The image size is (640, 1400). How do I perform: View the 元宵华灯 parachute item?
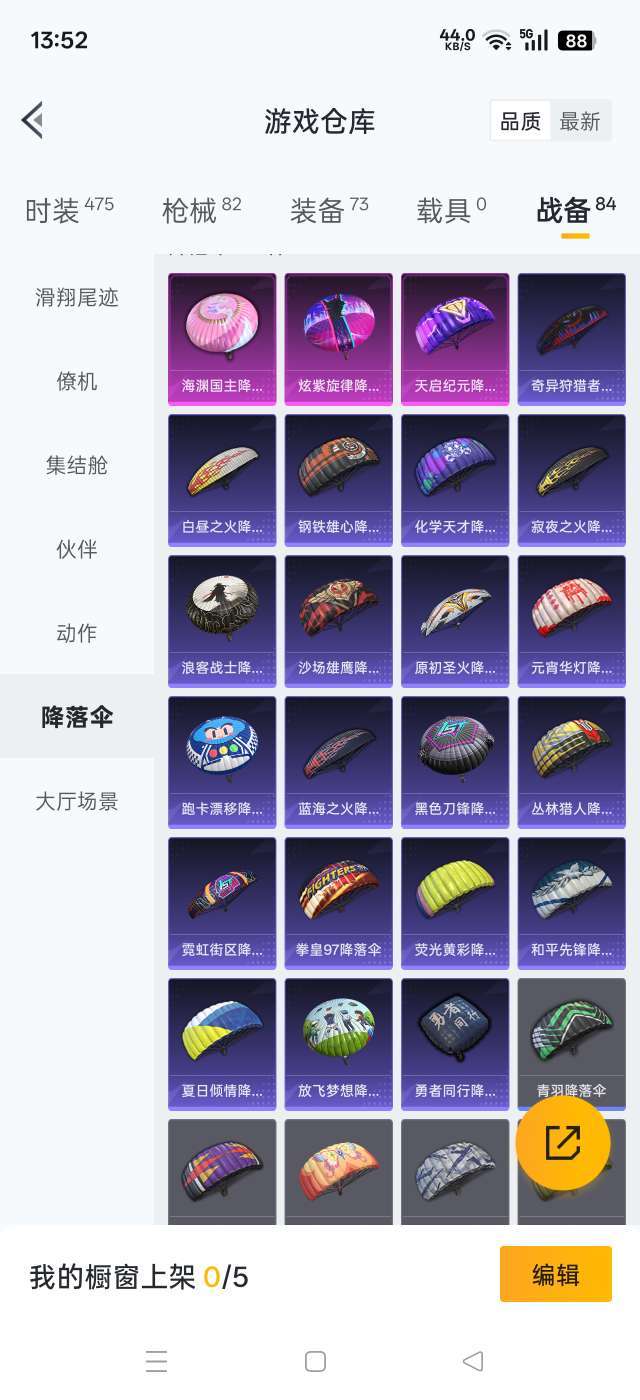(x=571, y=621)
